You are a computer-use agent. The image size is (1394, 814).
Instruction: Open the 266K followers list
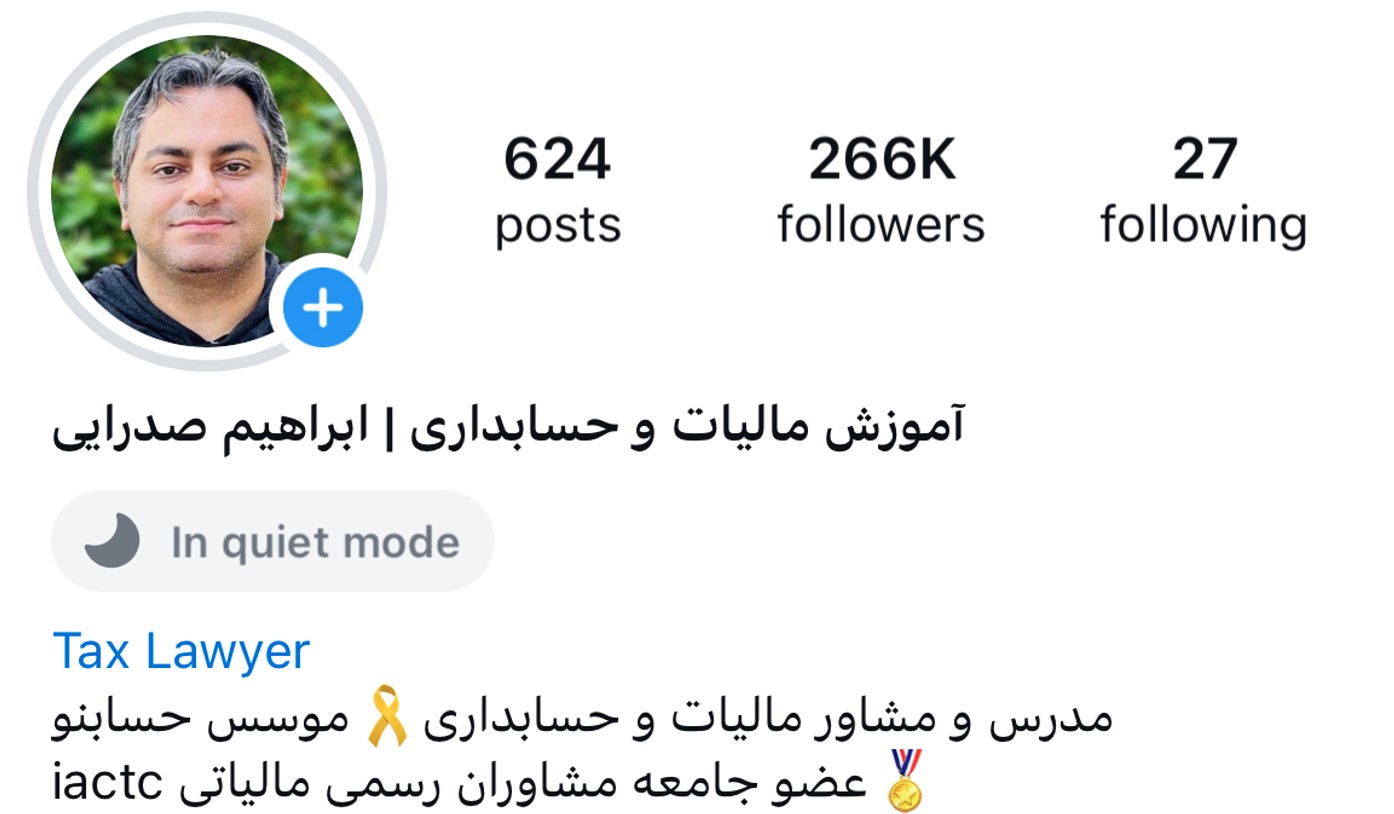(881, 190)
